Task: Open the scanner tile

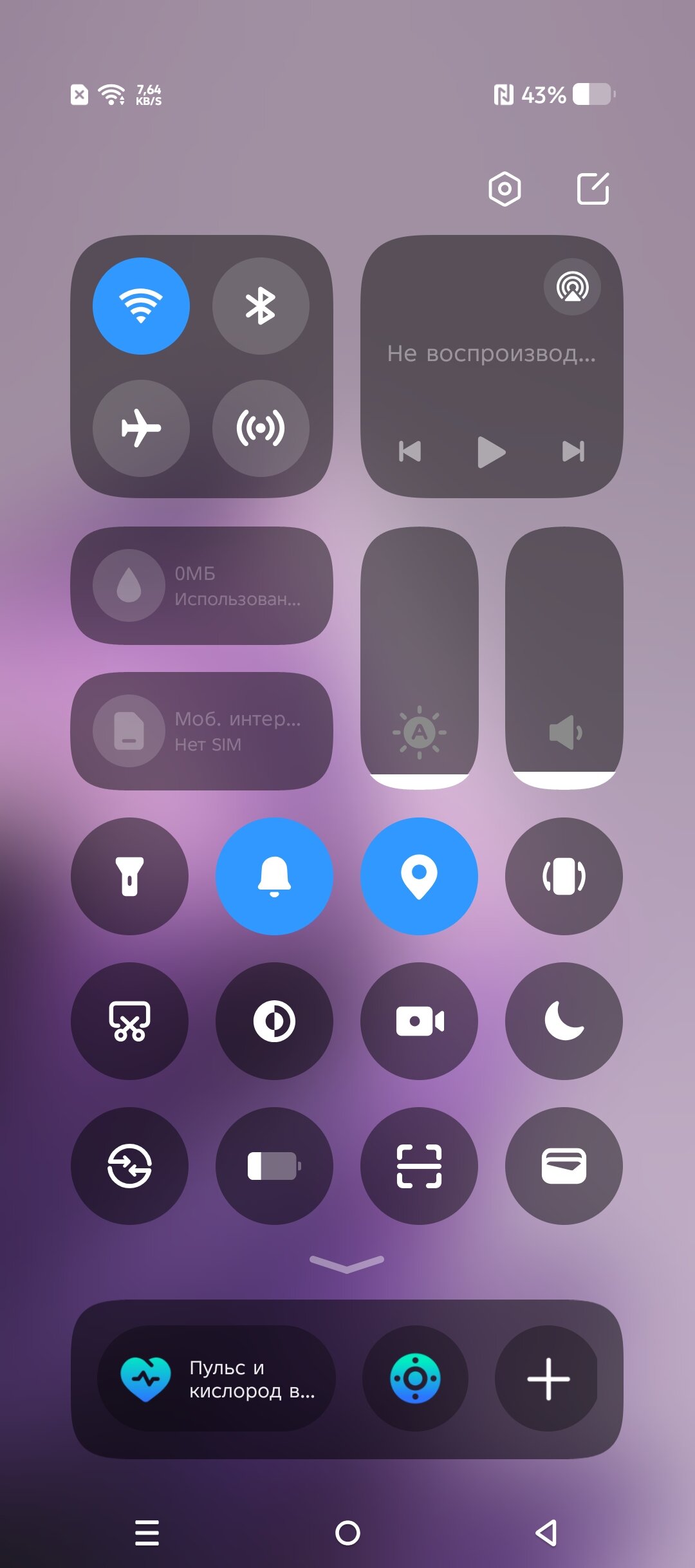Action: point(419,1166)
